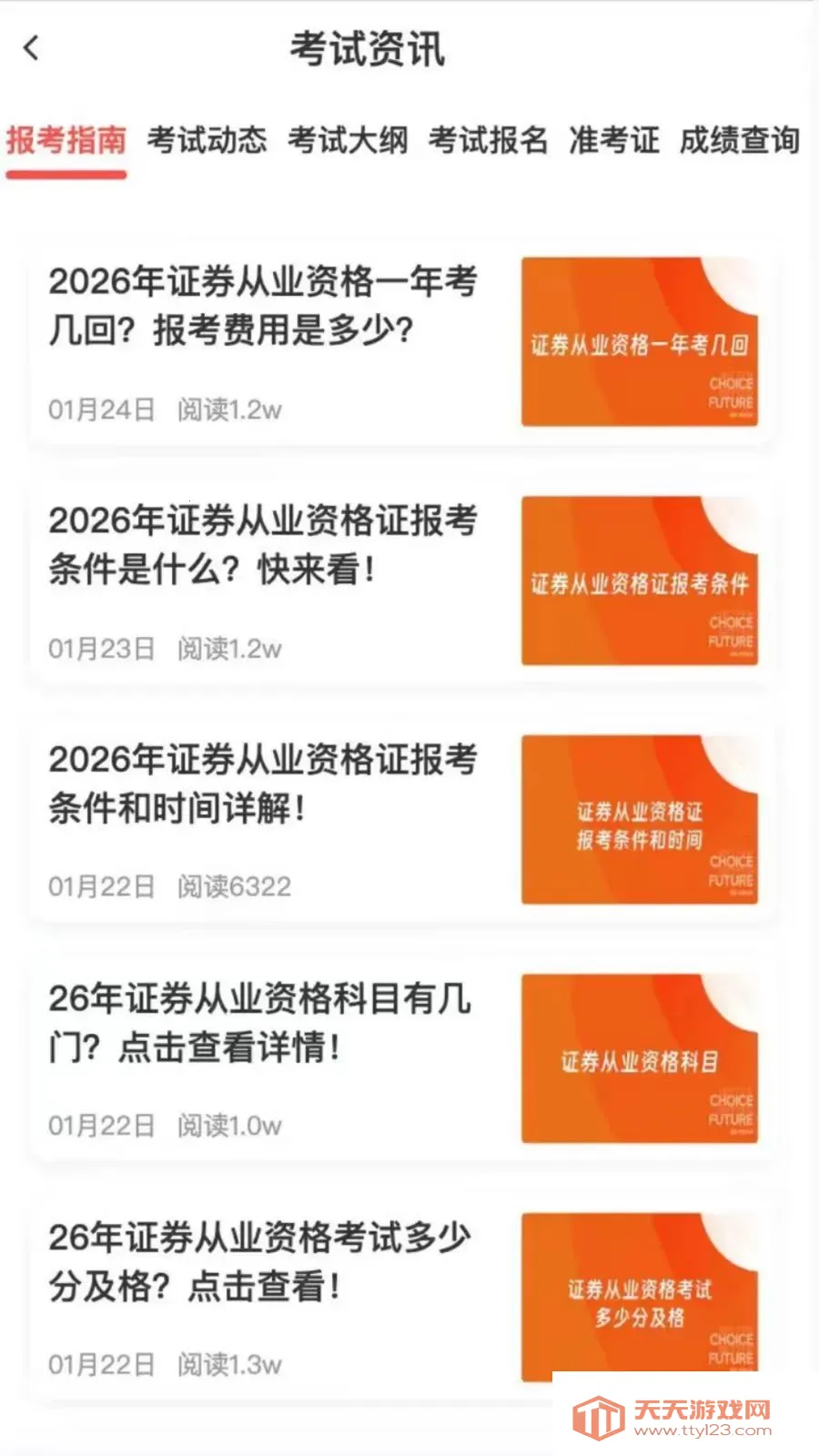The height and width of the screenshot is (1456, 819).
Task: Switch to the 成绩查询 tab
Action: (x=739, y=141)
